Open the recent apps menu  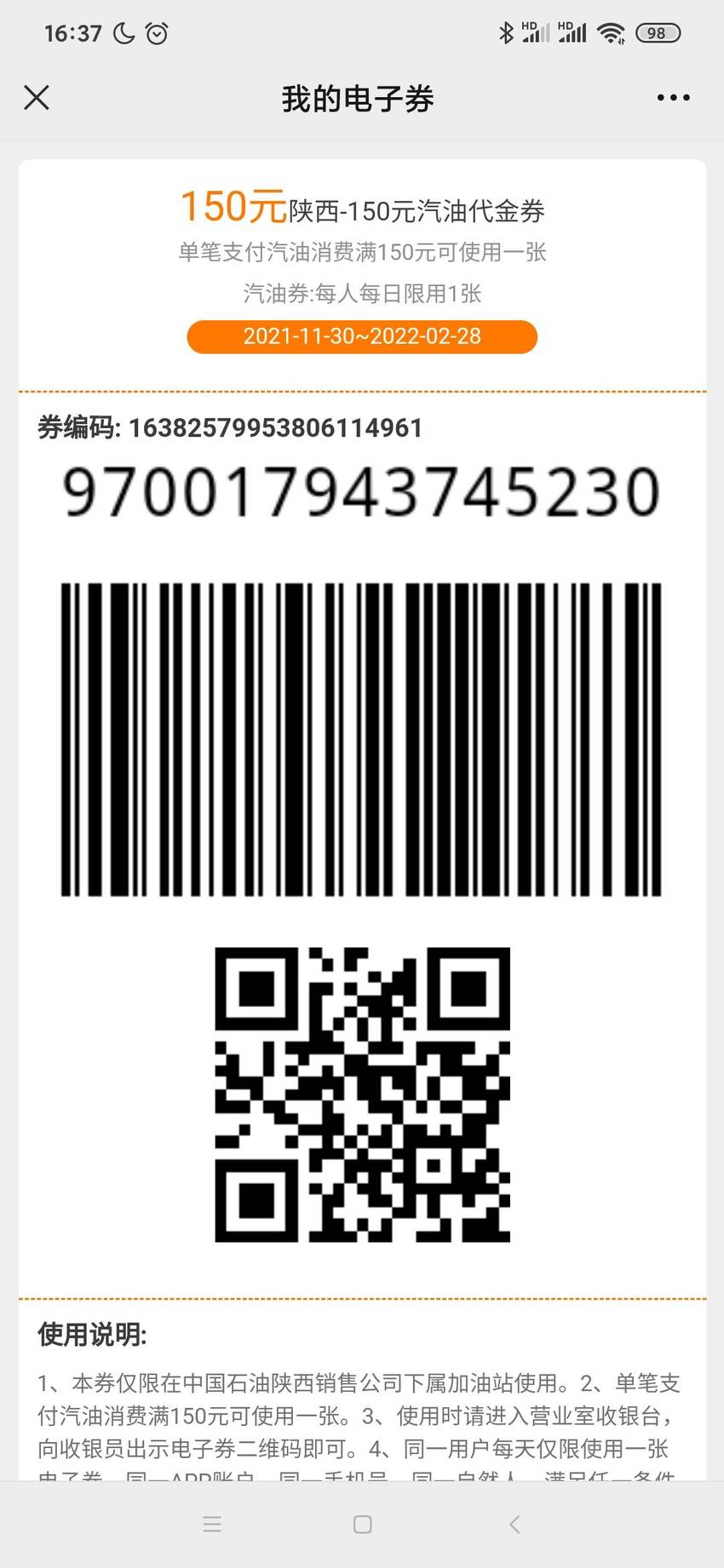tap(212, 1524)
